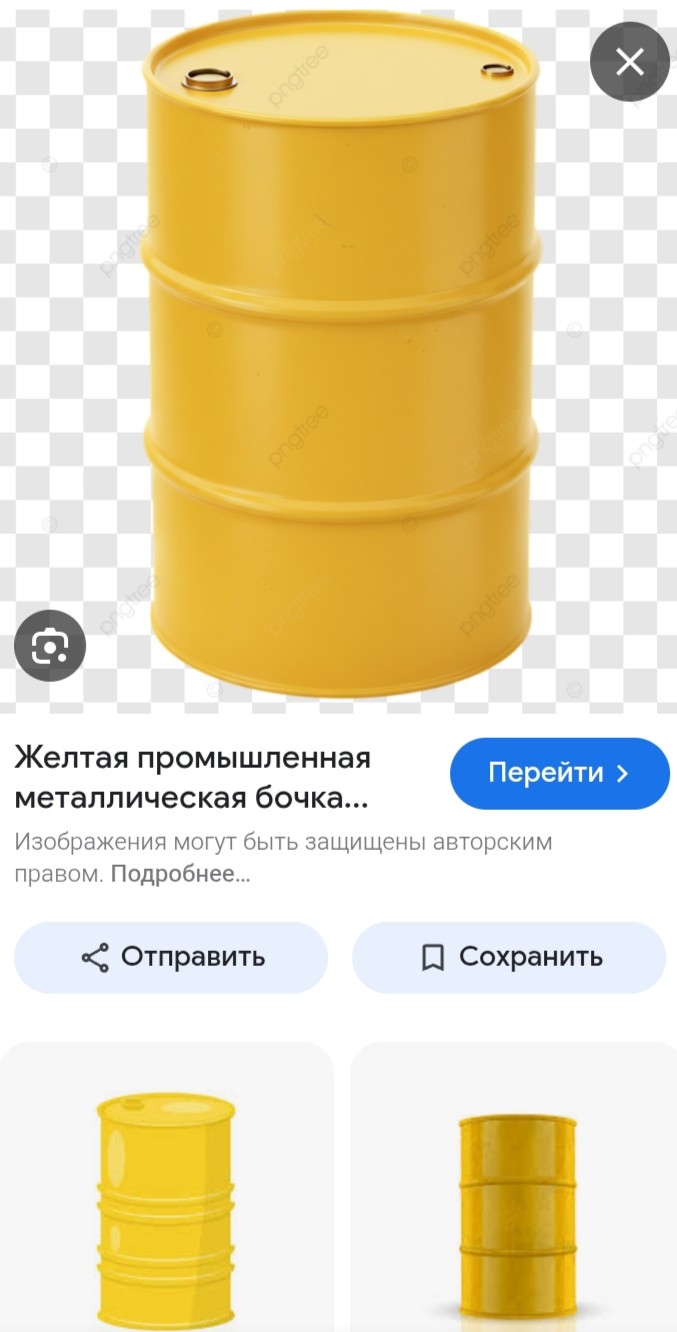The image size is (677, 1332).
Task: Close the image preview
Action: point(629,62)
